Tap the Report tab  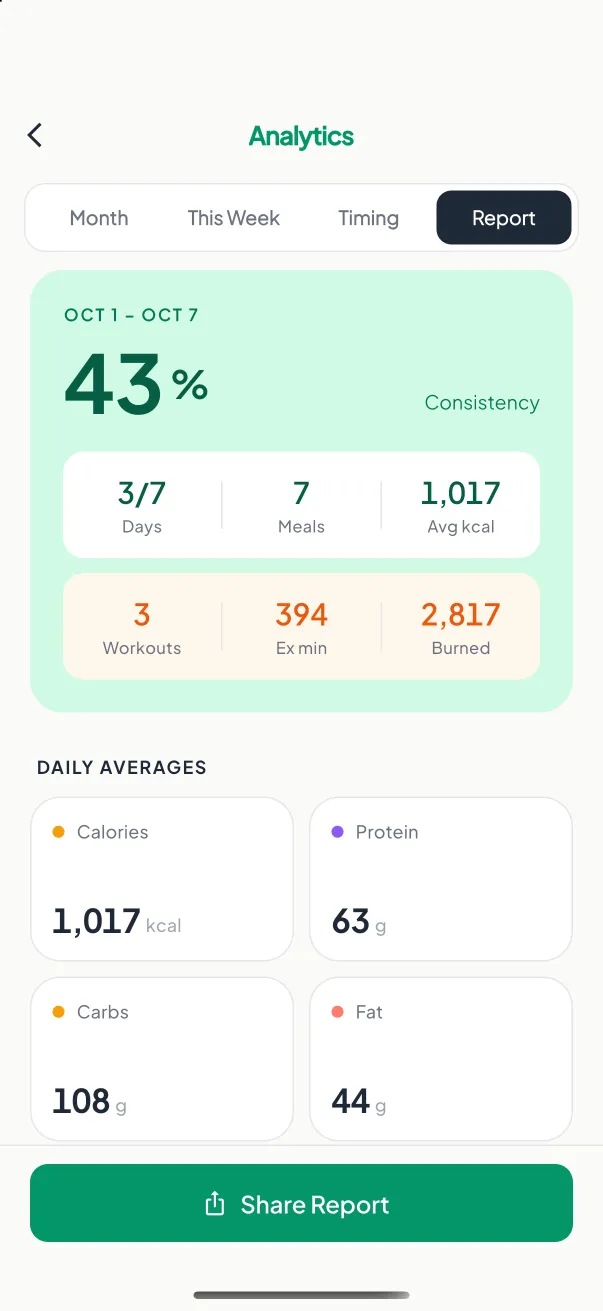[x=504, y=218]
